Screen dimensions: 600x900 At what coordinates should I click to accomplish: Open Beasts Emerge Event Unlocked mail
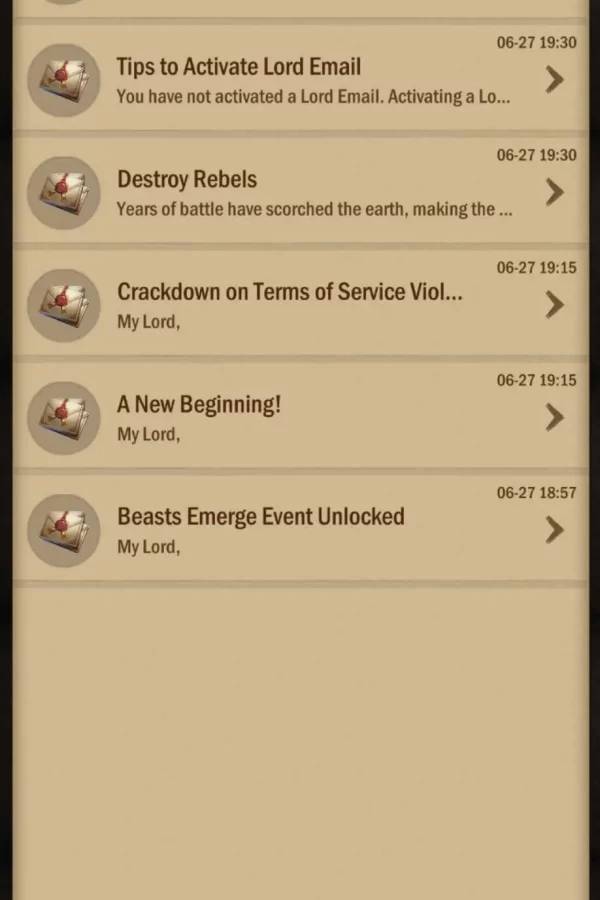(300, 530)
